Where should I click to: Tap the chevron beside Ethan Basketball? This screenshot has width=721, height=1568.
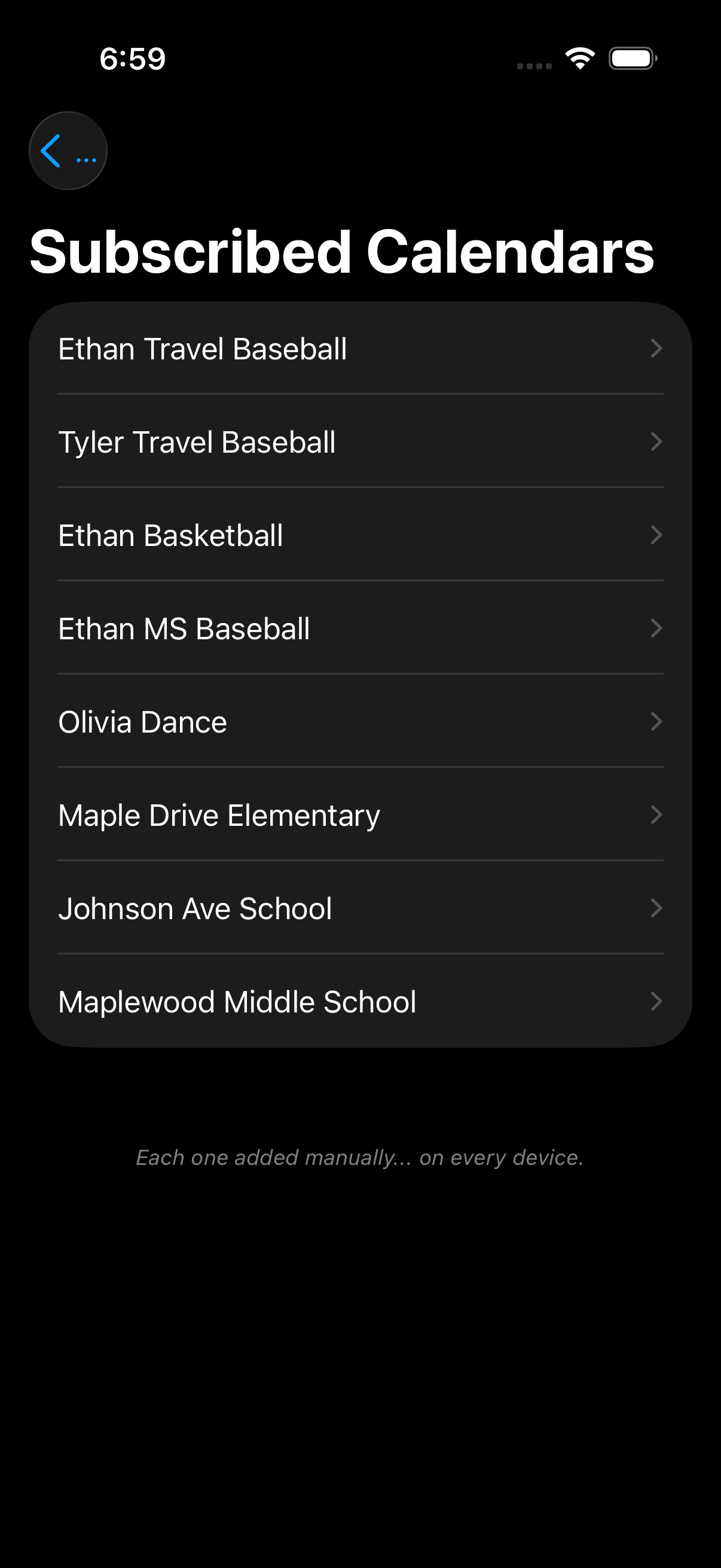click(657, 535)
